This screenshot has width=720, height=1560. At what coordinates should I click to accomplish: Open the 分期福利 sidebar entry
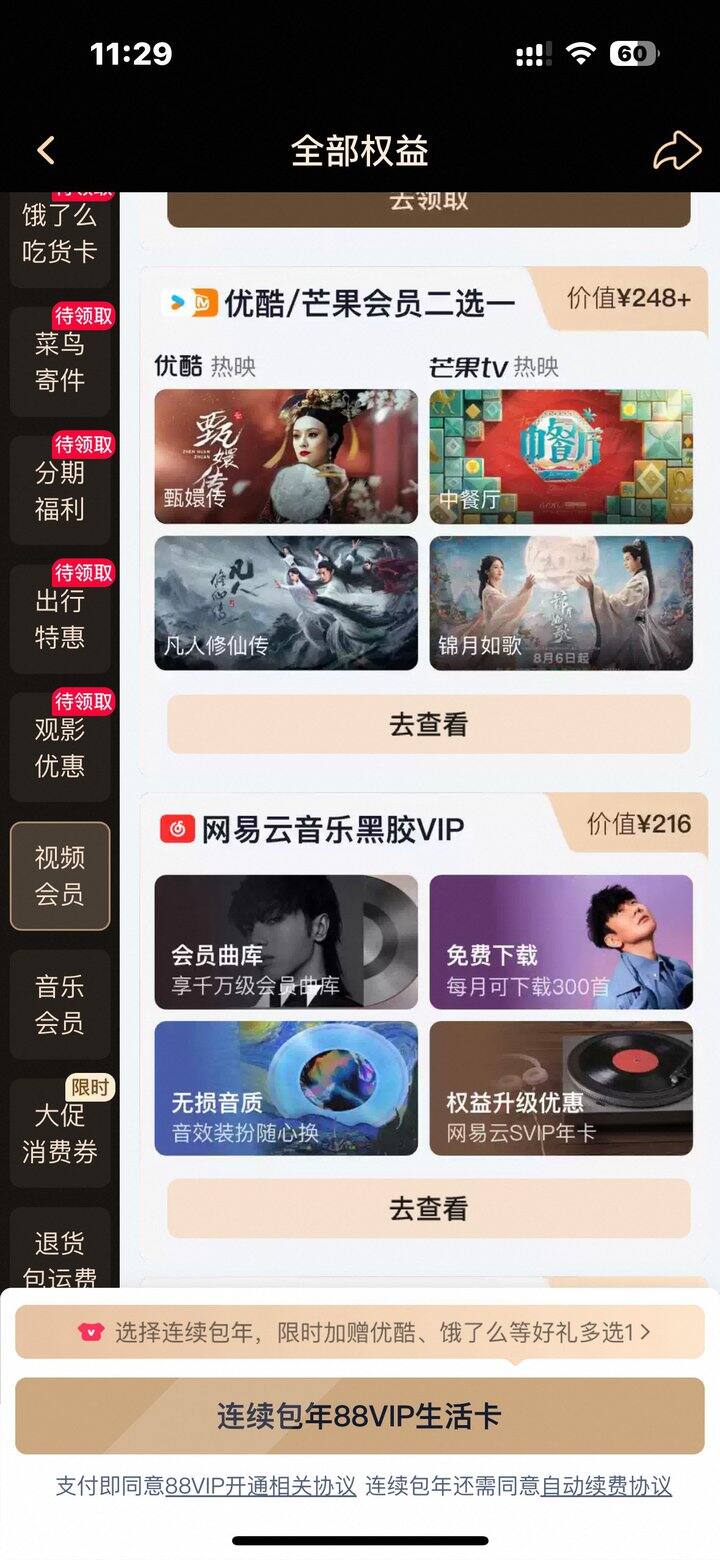(x=60, y=488)
